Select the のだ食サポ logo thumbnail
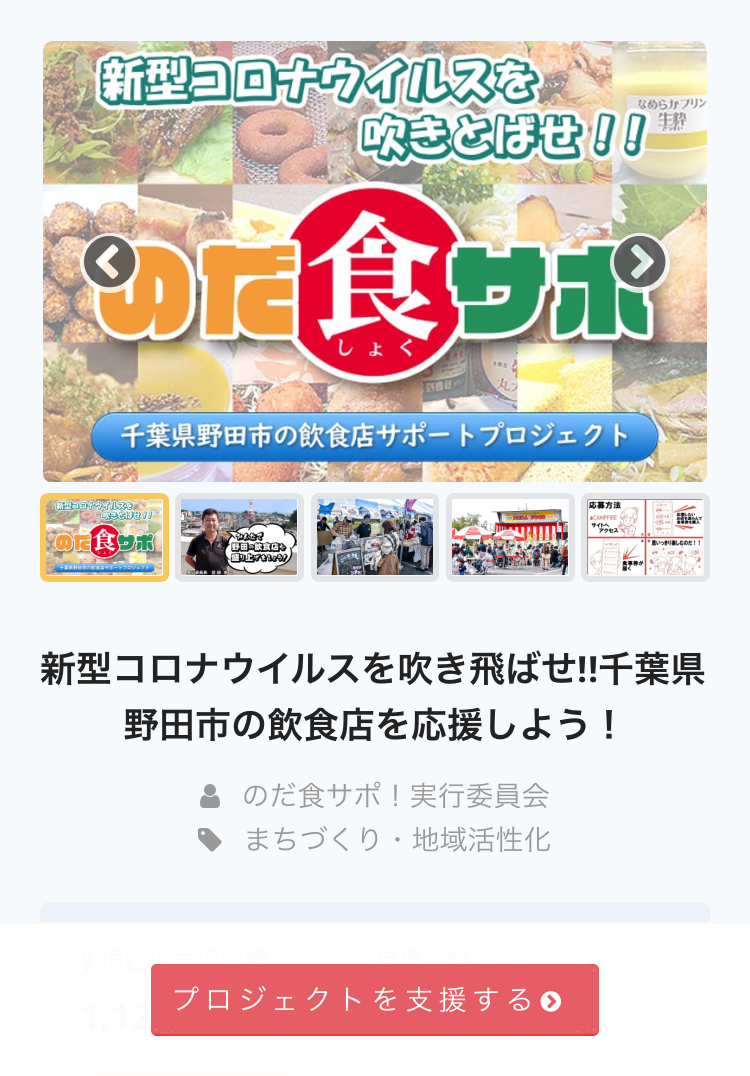 click(x=105, y=538)
